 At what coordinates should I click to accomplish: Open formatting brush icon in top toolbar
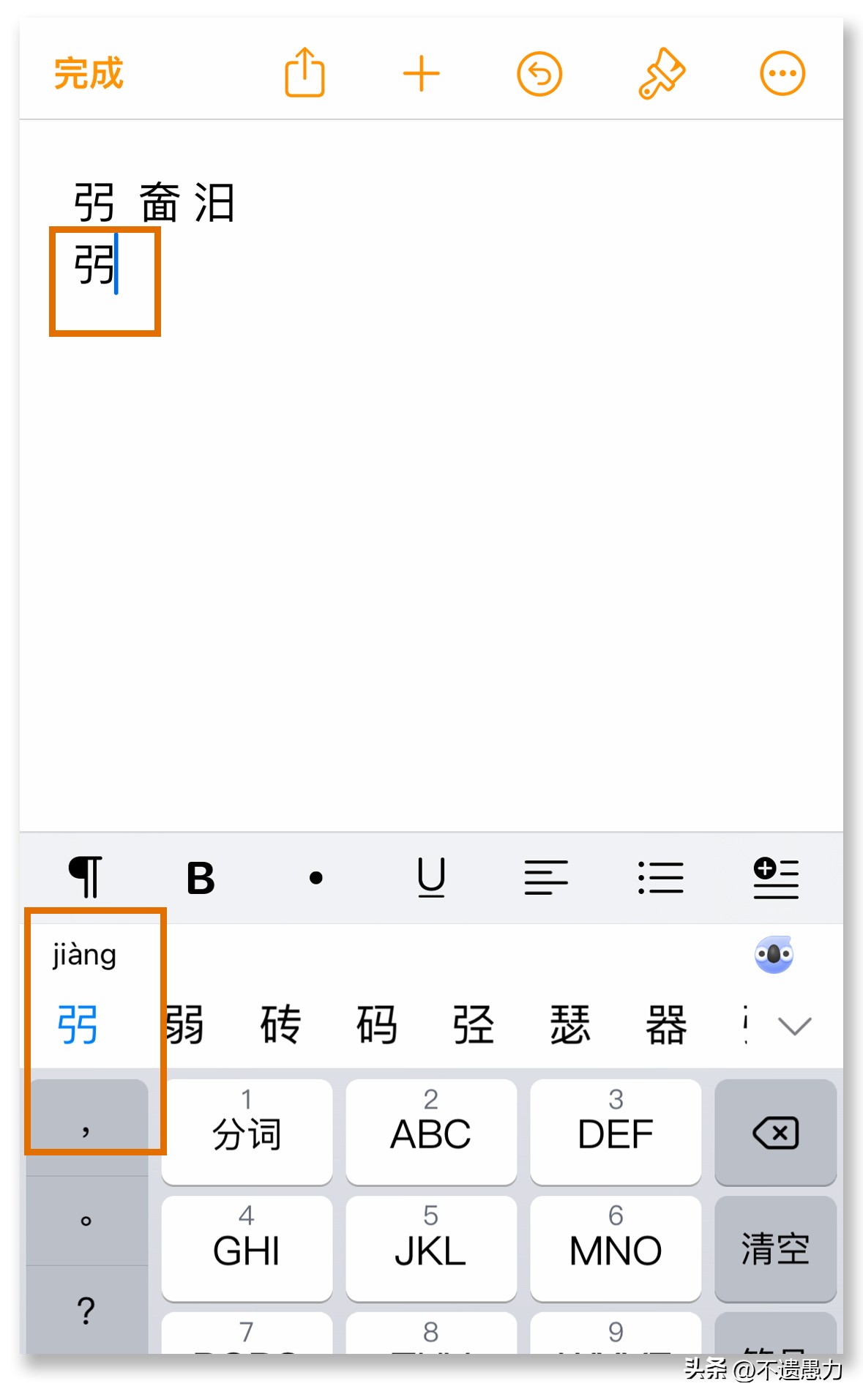[x=660, y=72]
